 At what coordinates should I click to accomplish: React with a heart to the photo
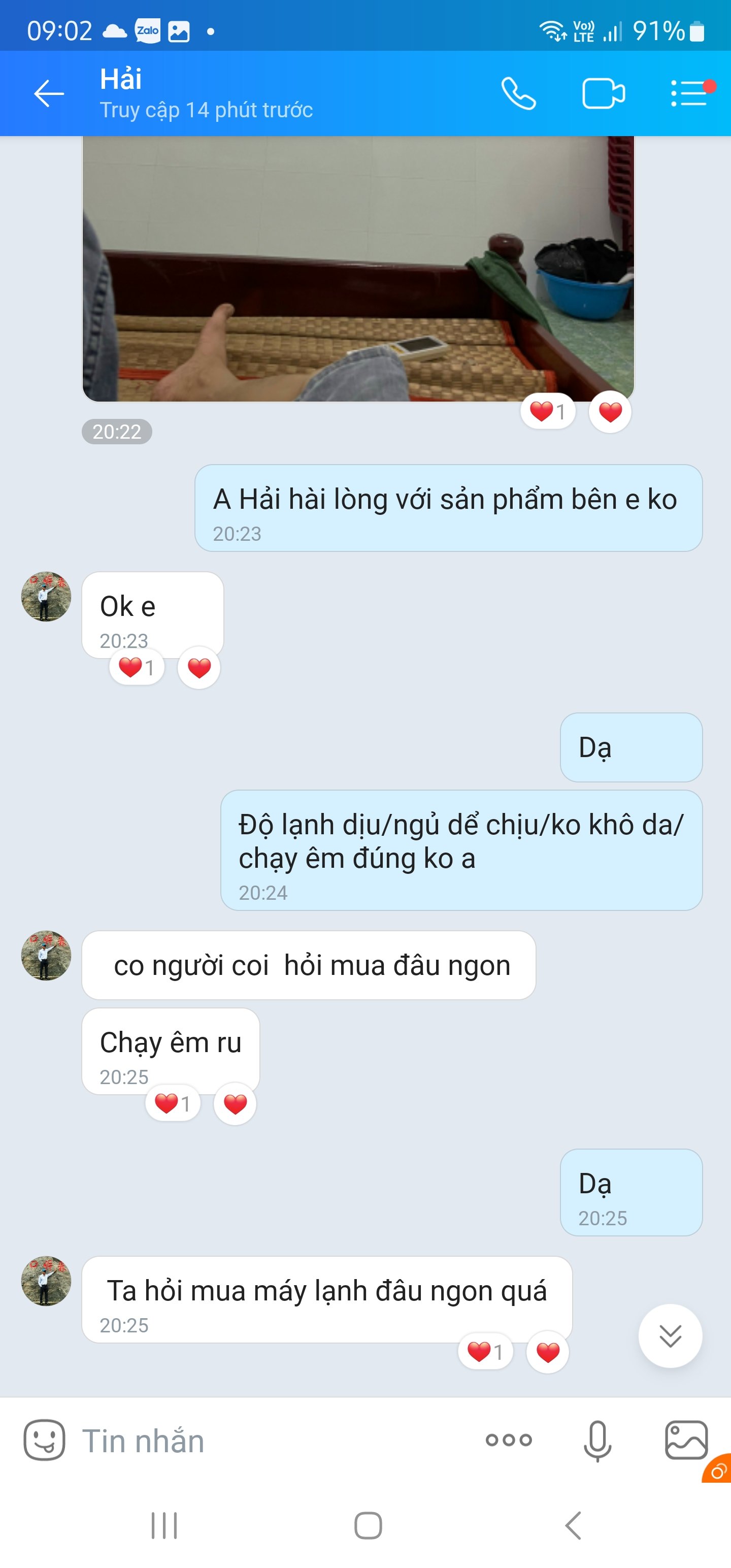pos(610,412)
